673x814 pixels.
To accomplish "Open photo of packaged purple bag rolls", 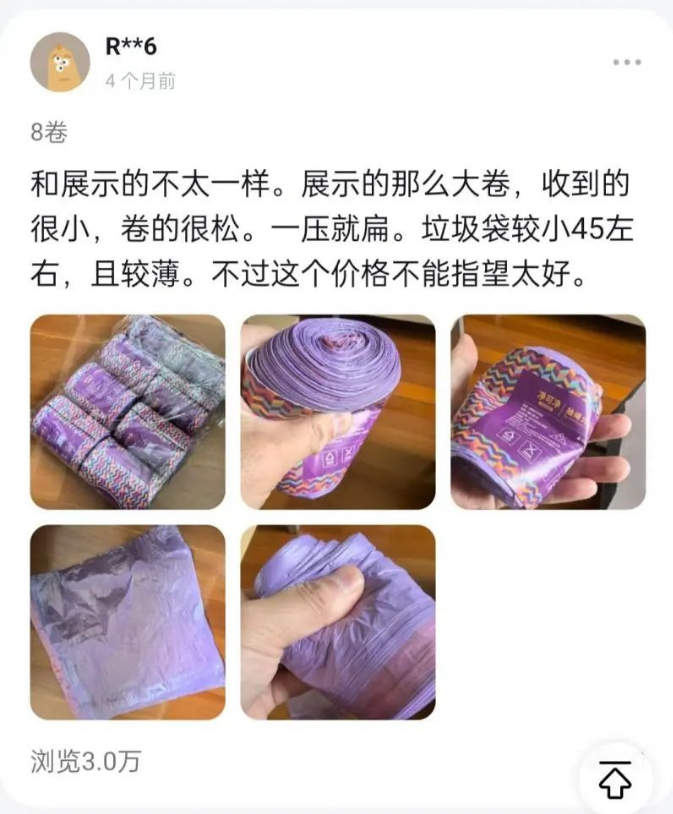I will click(127, 412).
